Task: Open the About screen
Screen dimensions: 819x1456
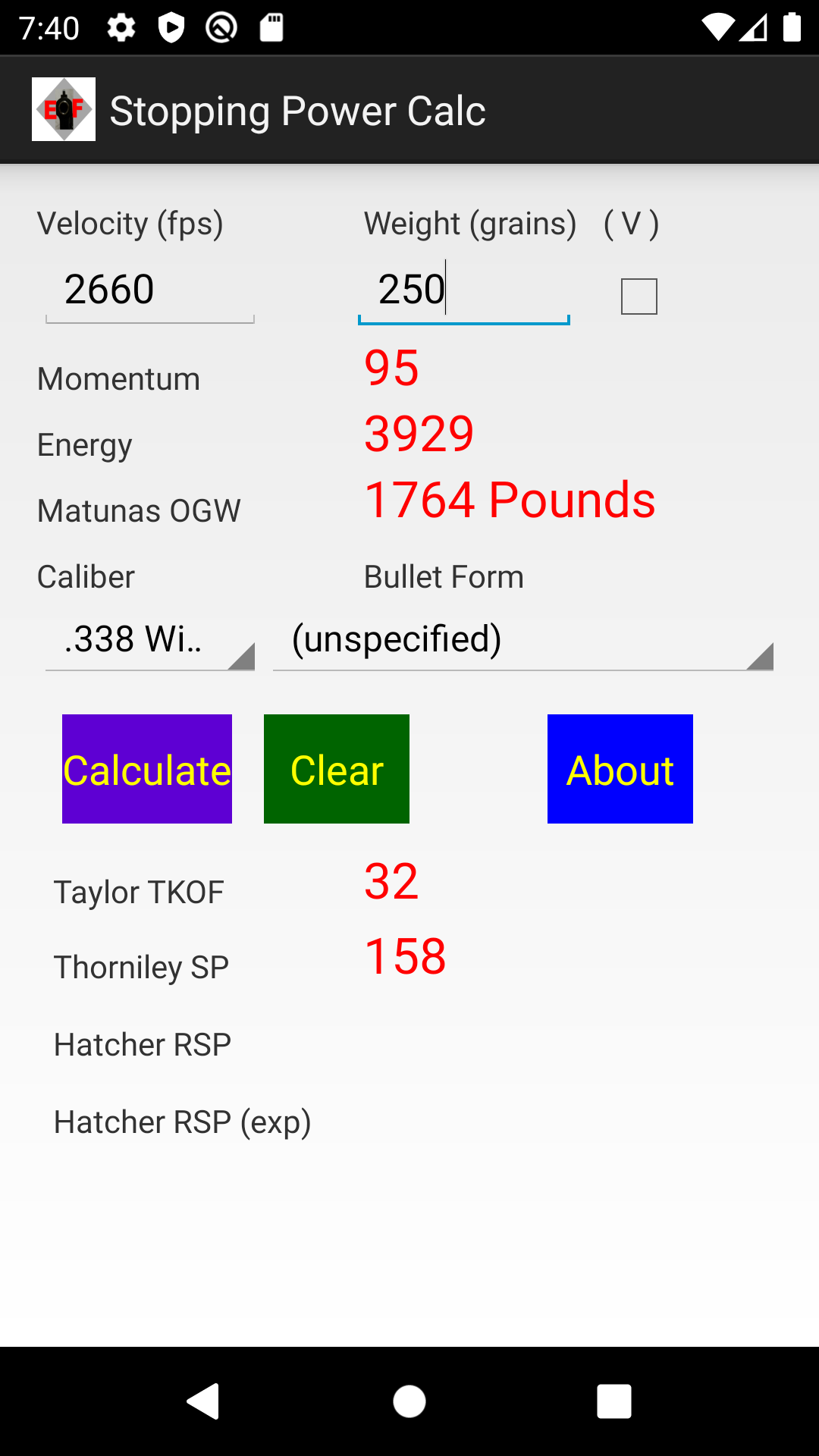Action: [620, 768]
